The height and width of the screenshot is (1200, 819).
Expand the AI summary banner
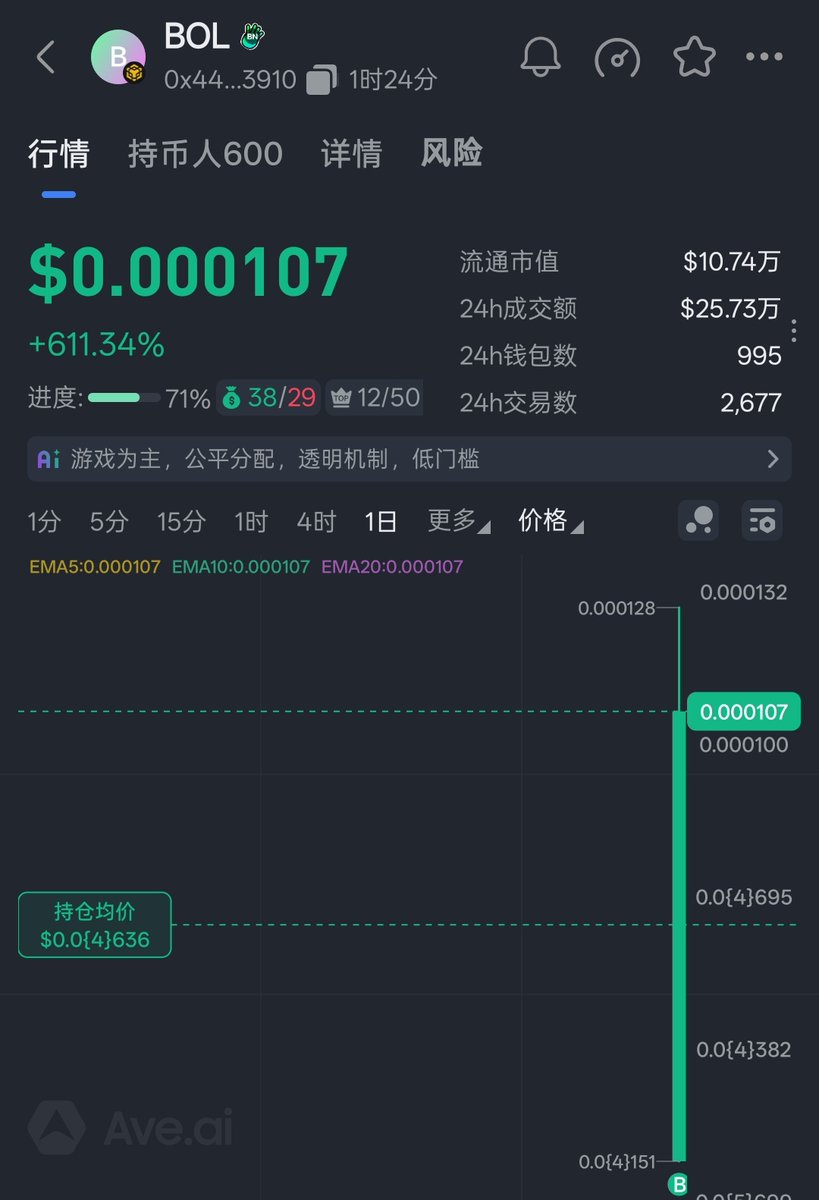772,459
